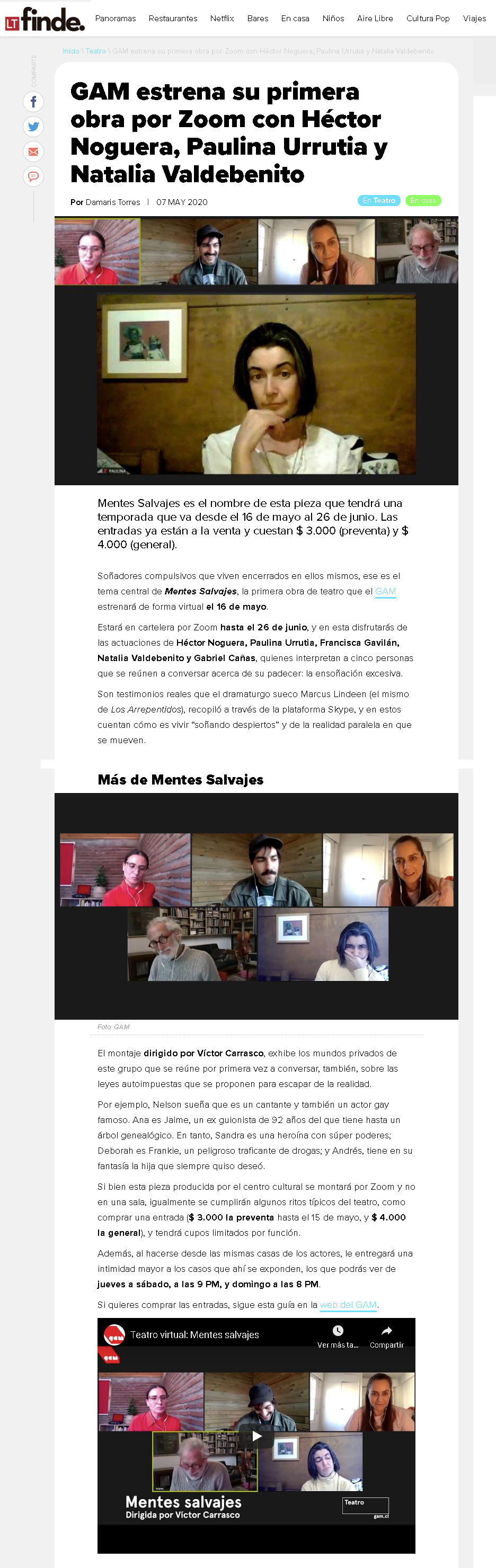Open the comments bubble icon
Viewport: 496px width, 1568px height.
33,176
